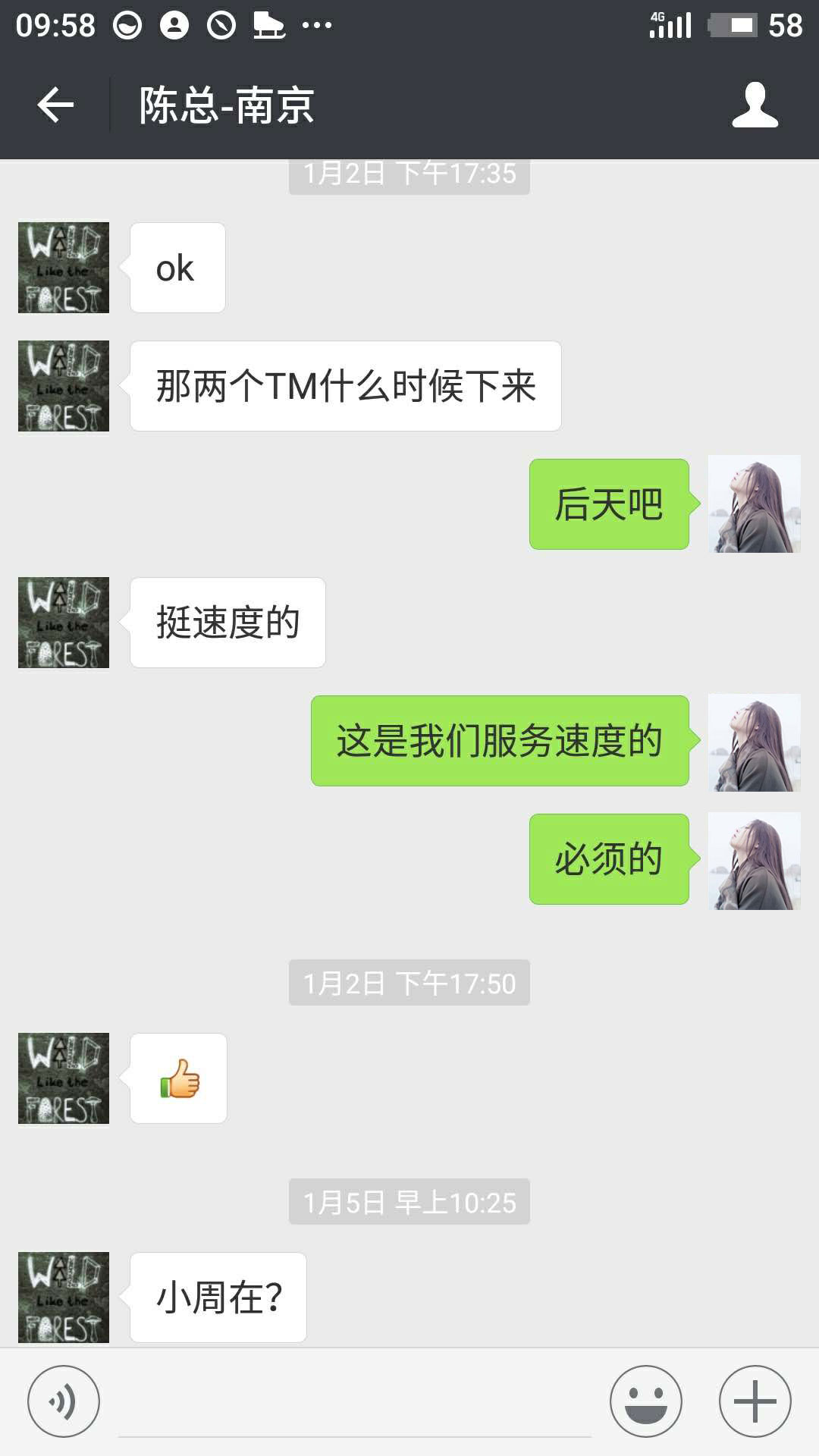Open the emoji sticker panel
Viewport: 819px width, 1456px height.
pos(645,1401)
